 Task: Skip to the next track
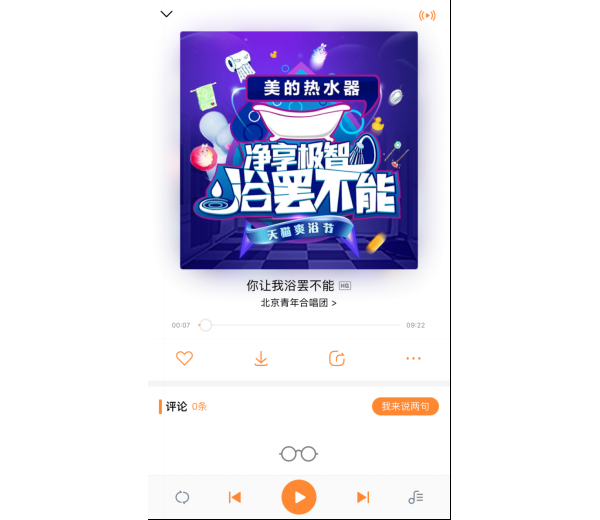point(363,497)
